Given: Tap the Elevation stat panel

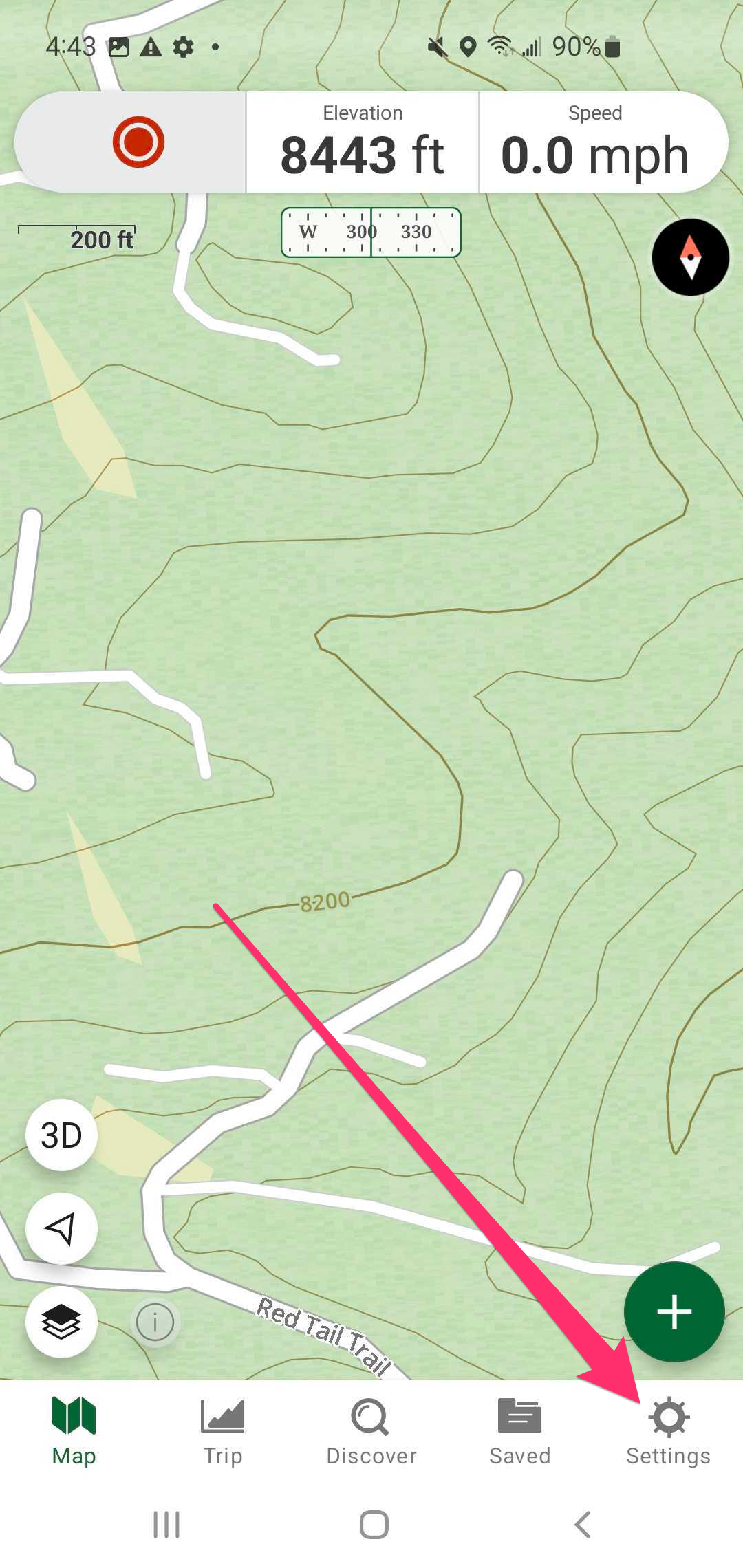Looking at the screenshot, I should tap(363, 142).
